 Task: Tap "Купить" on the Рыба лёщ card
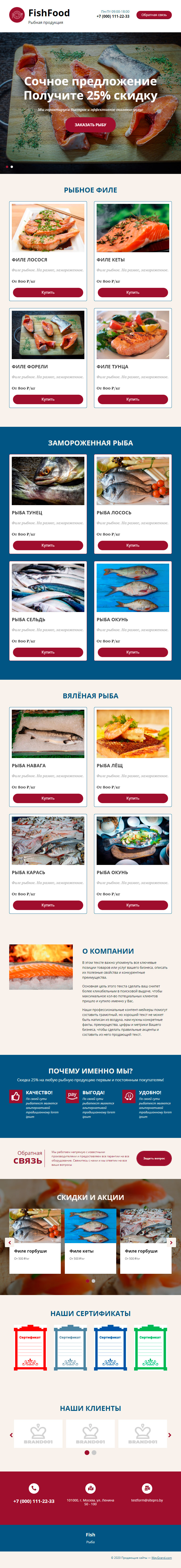coord(132,798)
